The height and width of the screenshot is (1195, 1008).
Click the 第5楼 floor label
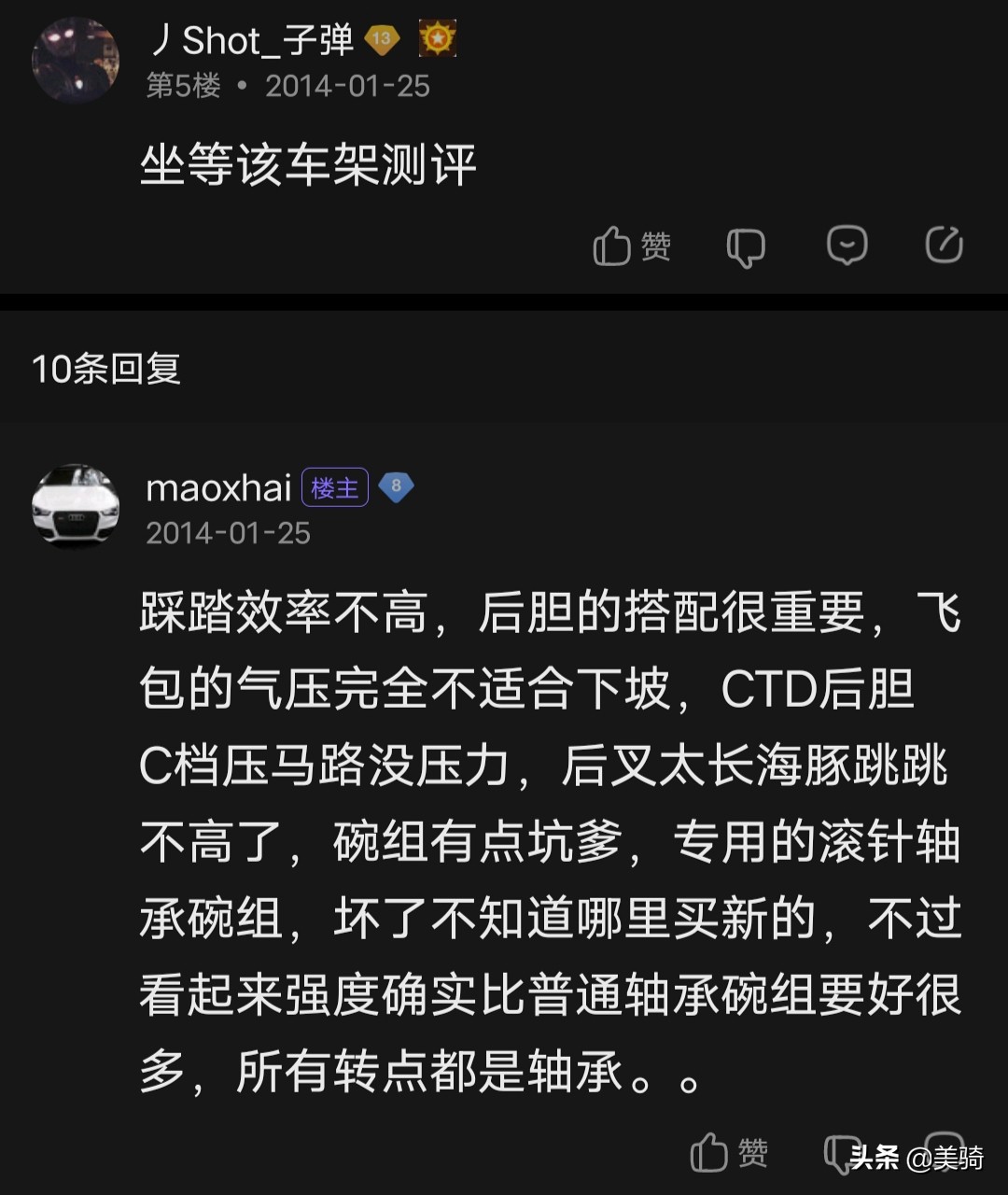[183, 86]
